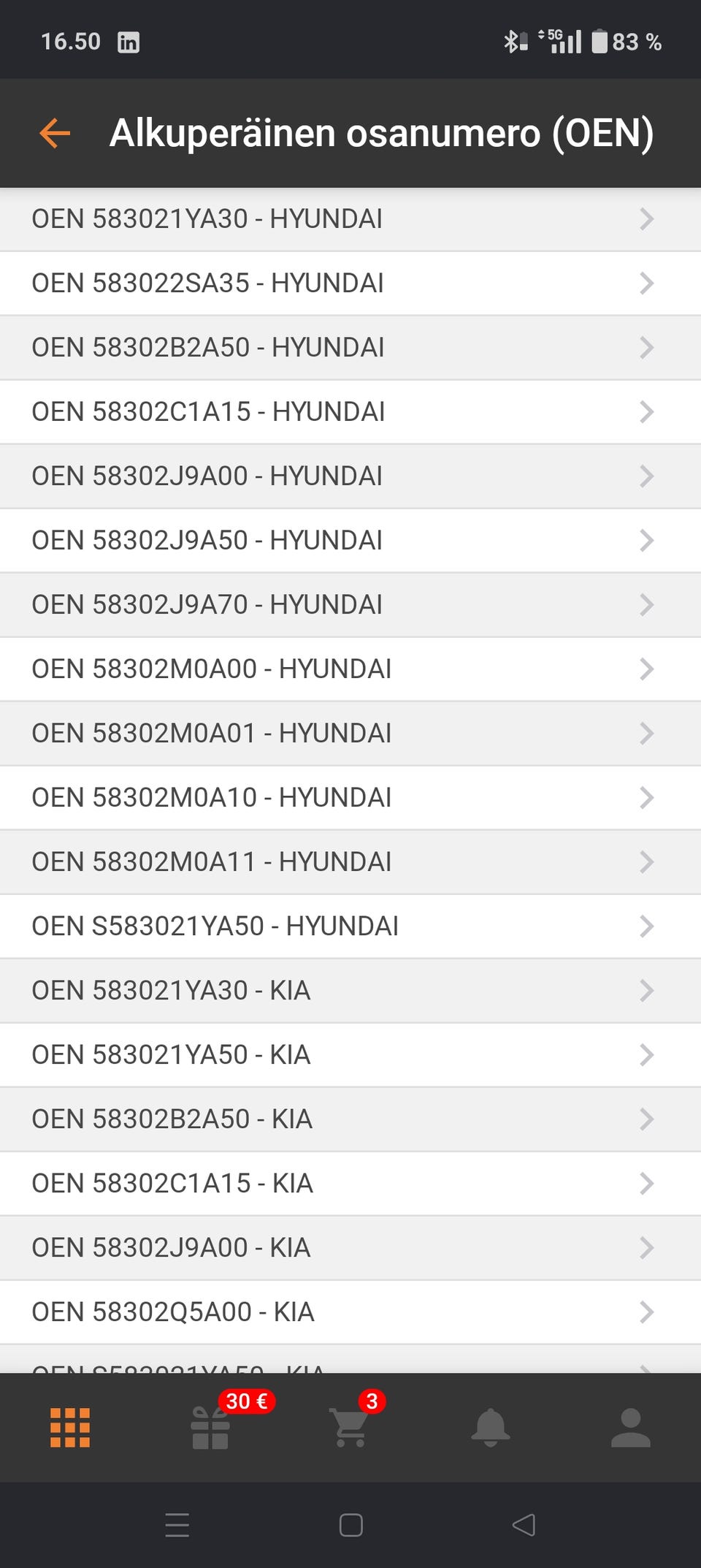This screenshot has height=1568, width=701.
Task: Open the catalog grid tab
Action: click(70, 1427)
